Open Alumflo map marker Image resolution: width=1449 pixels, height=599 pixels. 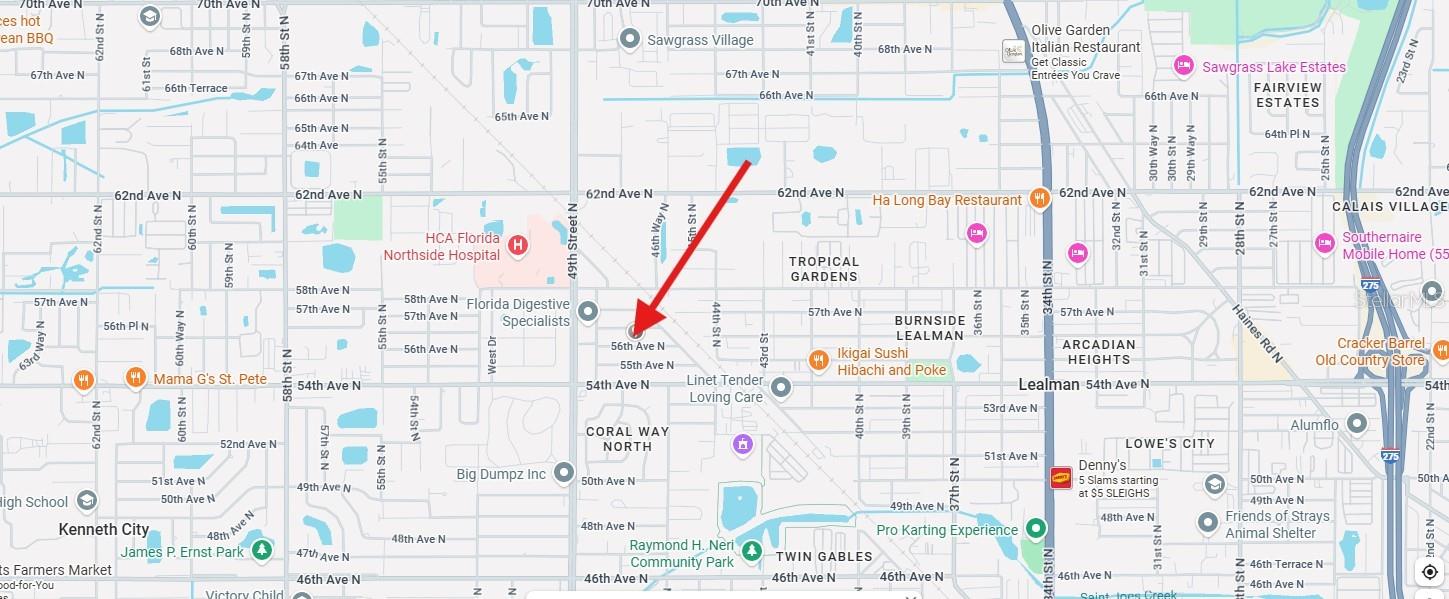[1357, 422]
